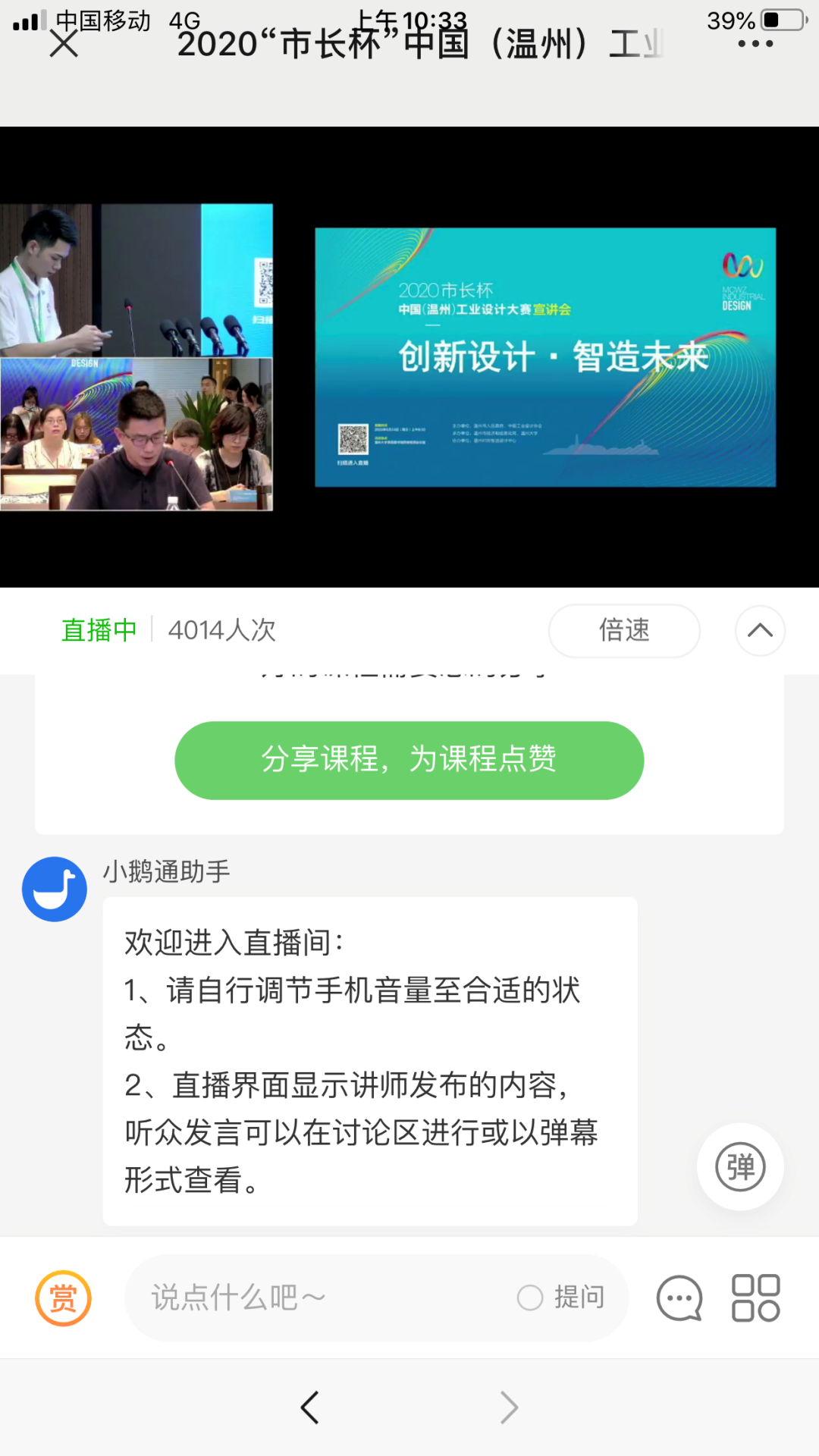Go back with the browser back arrow
Image resolution: width=819 pixels, height=1456 pixels.
pyautogui.click(x=309, y=1407)
